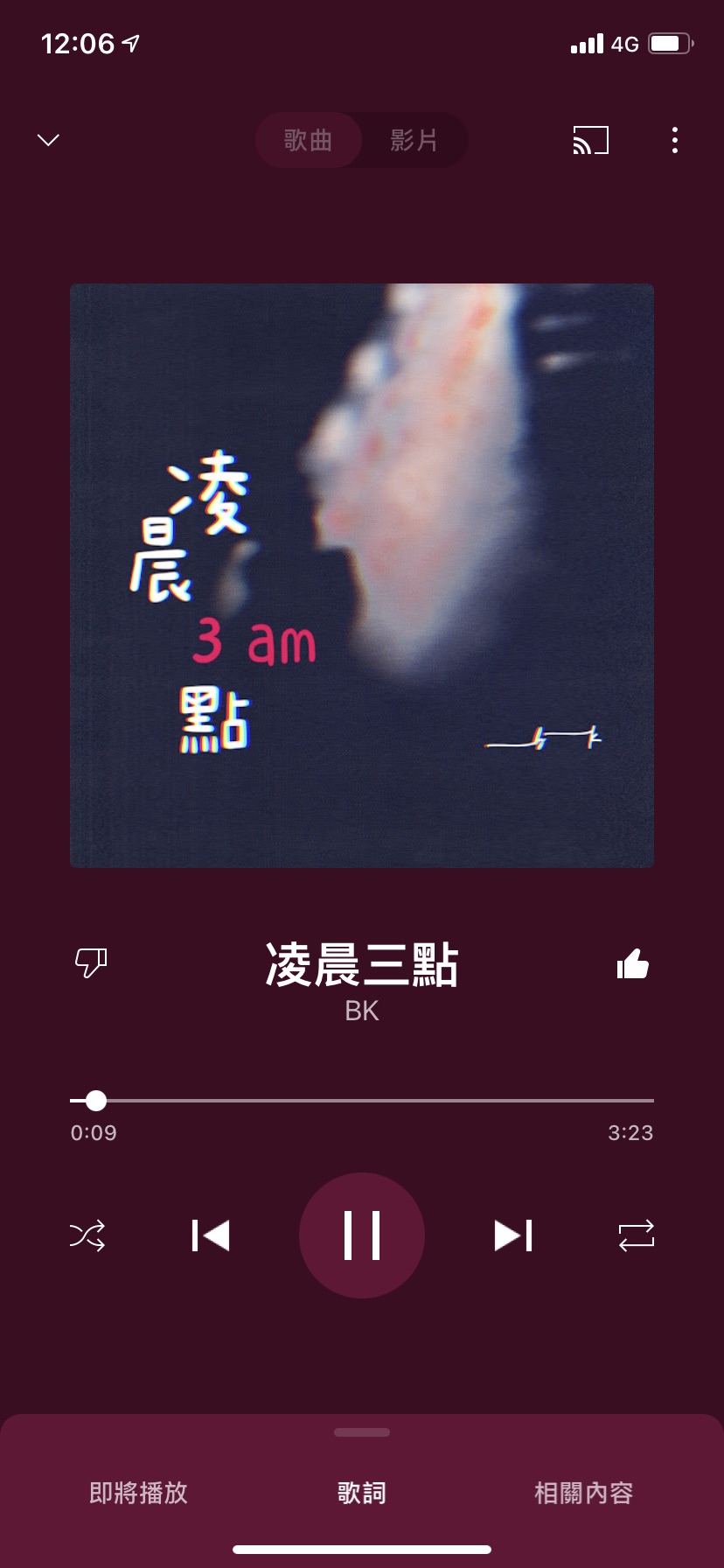
Task: Tap the playback progress bar to seek
Action: (362, 1100)
